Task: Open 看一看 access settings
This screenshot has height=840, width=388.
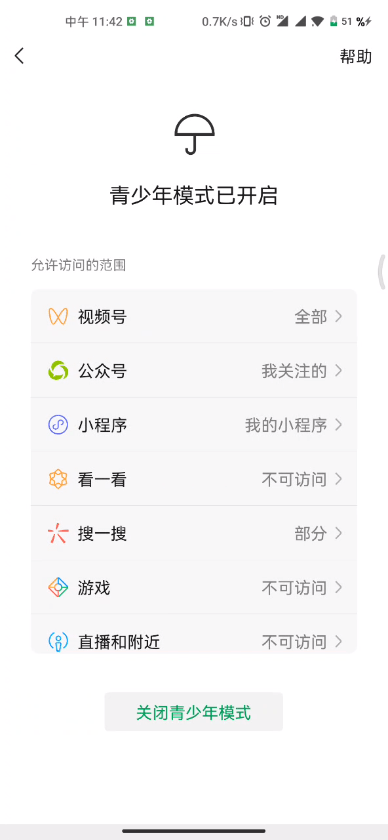Action: point(193,479)
